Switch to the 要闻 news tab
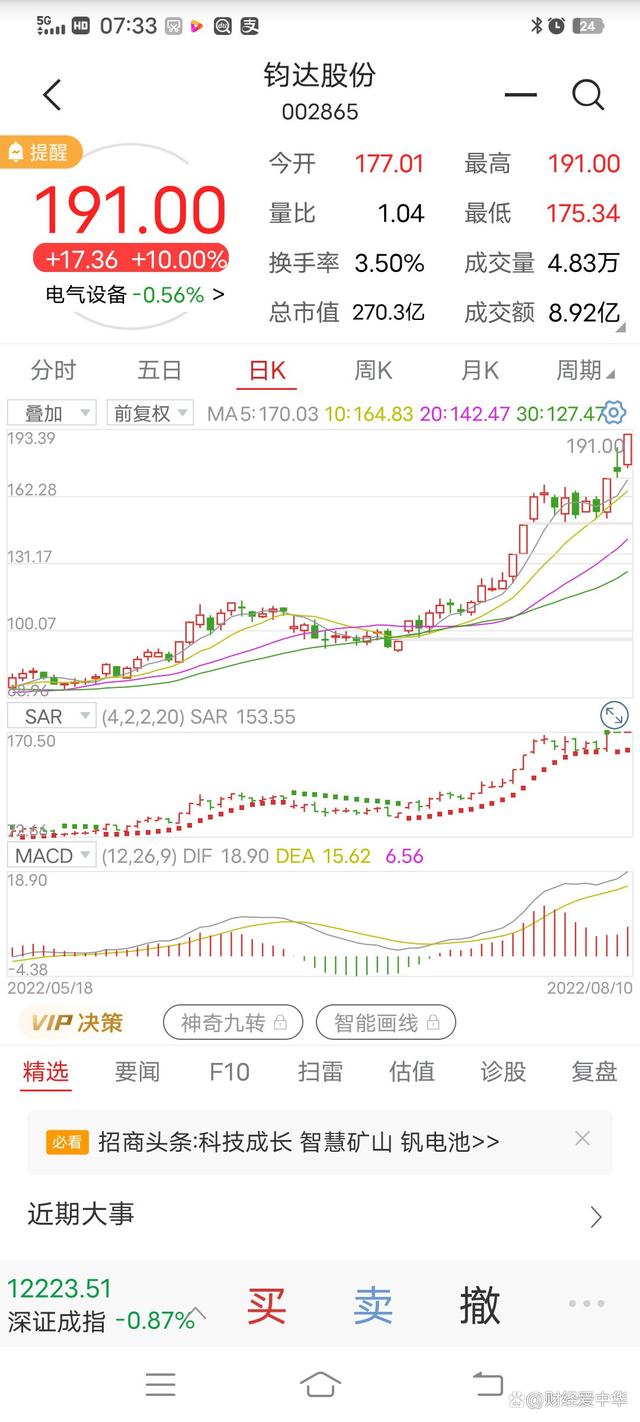The height and width of the screenshot is (1422, 640). [137, 1072]
